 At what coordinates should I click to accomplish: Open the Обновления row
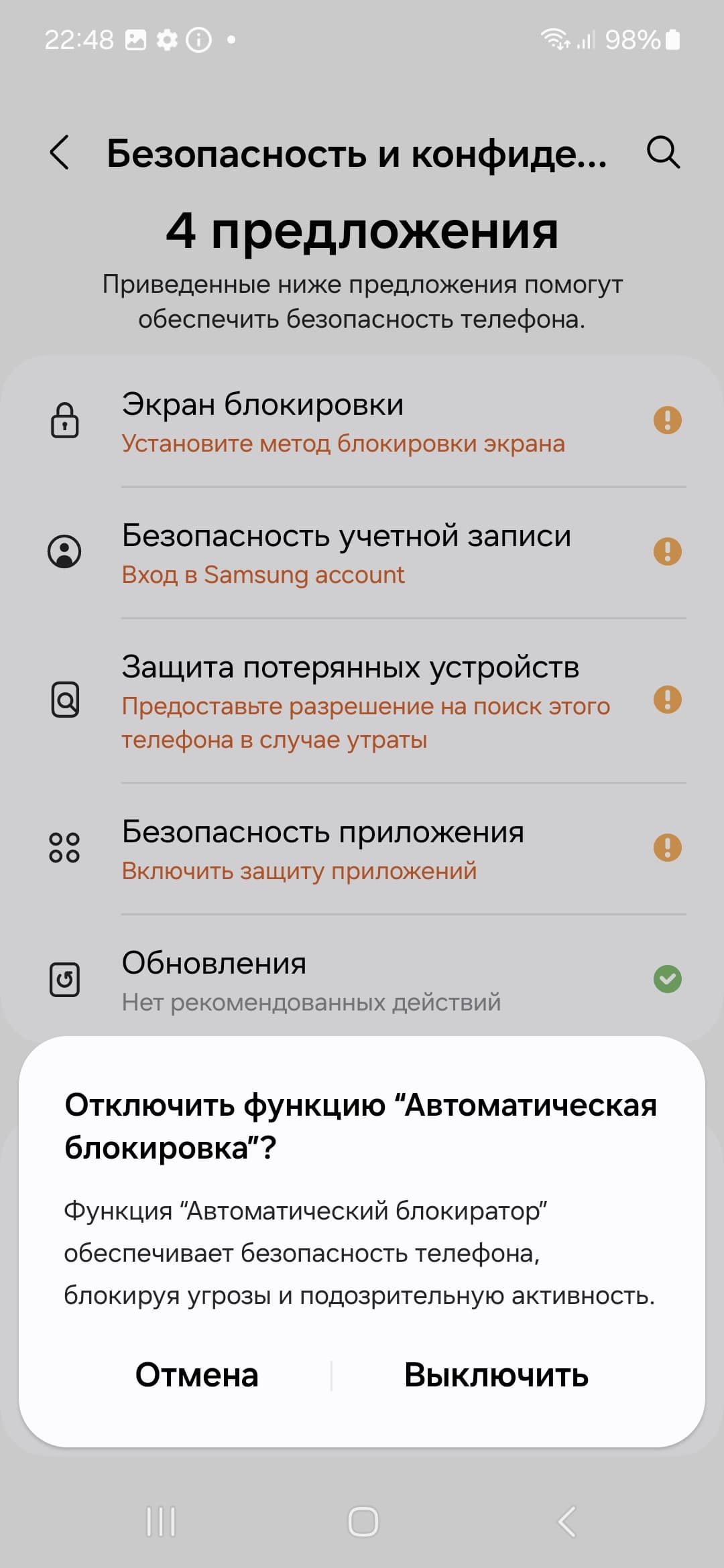click(362, 980)
